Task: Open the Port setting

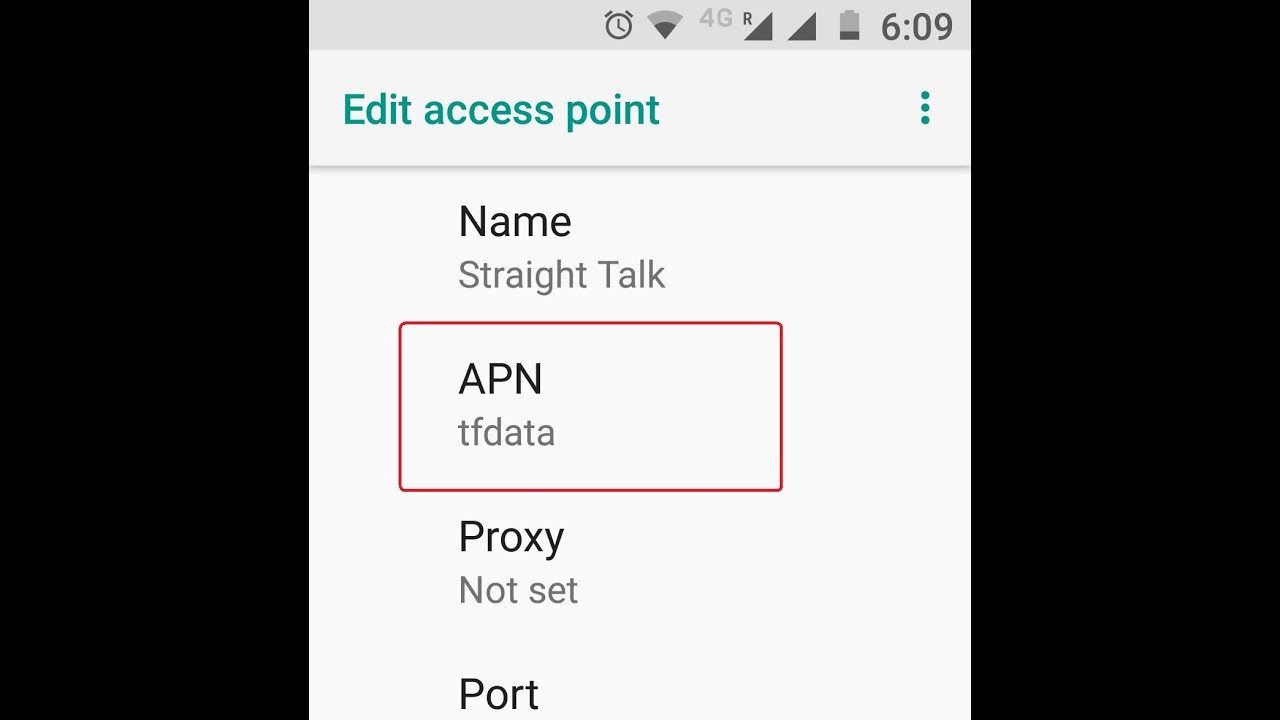Action: tap(499, 694)
